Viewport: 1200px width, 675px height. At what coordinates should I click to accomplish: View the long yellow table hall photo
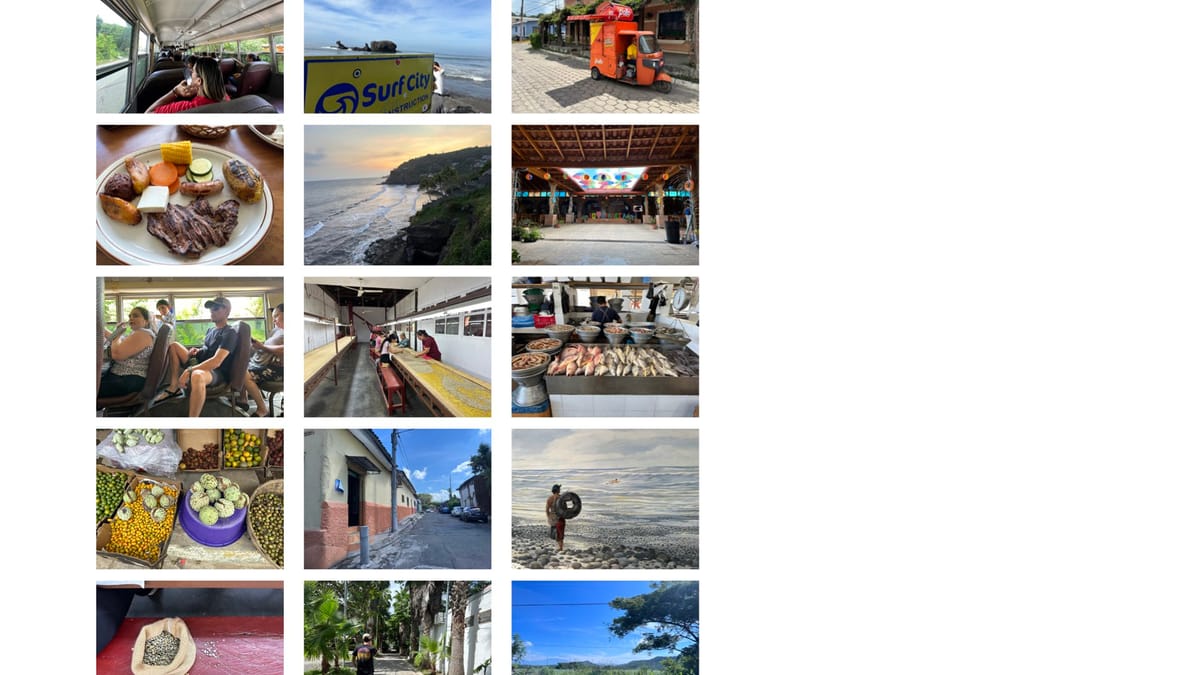(397, 347)
